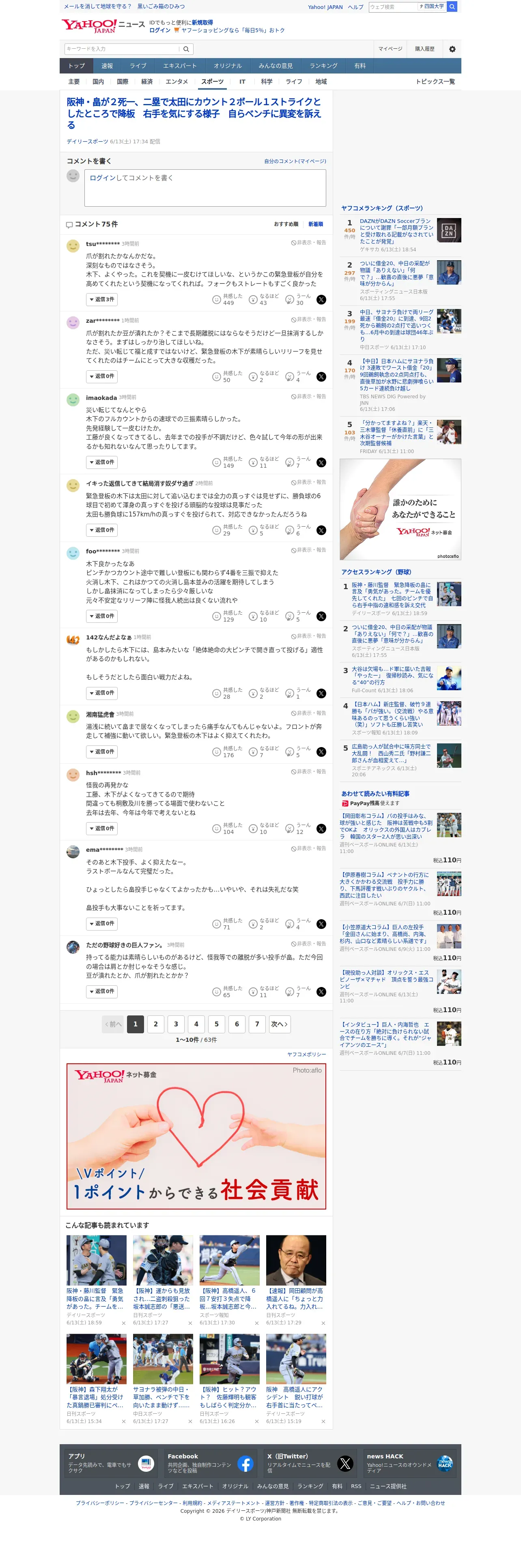Tap the ログインしてコメントを書く field
The width and height of the screenshot is (521, 1568).
[x=205, y=188]
